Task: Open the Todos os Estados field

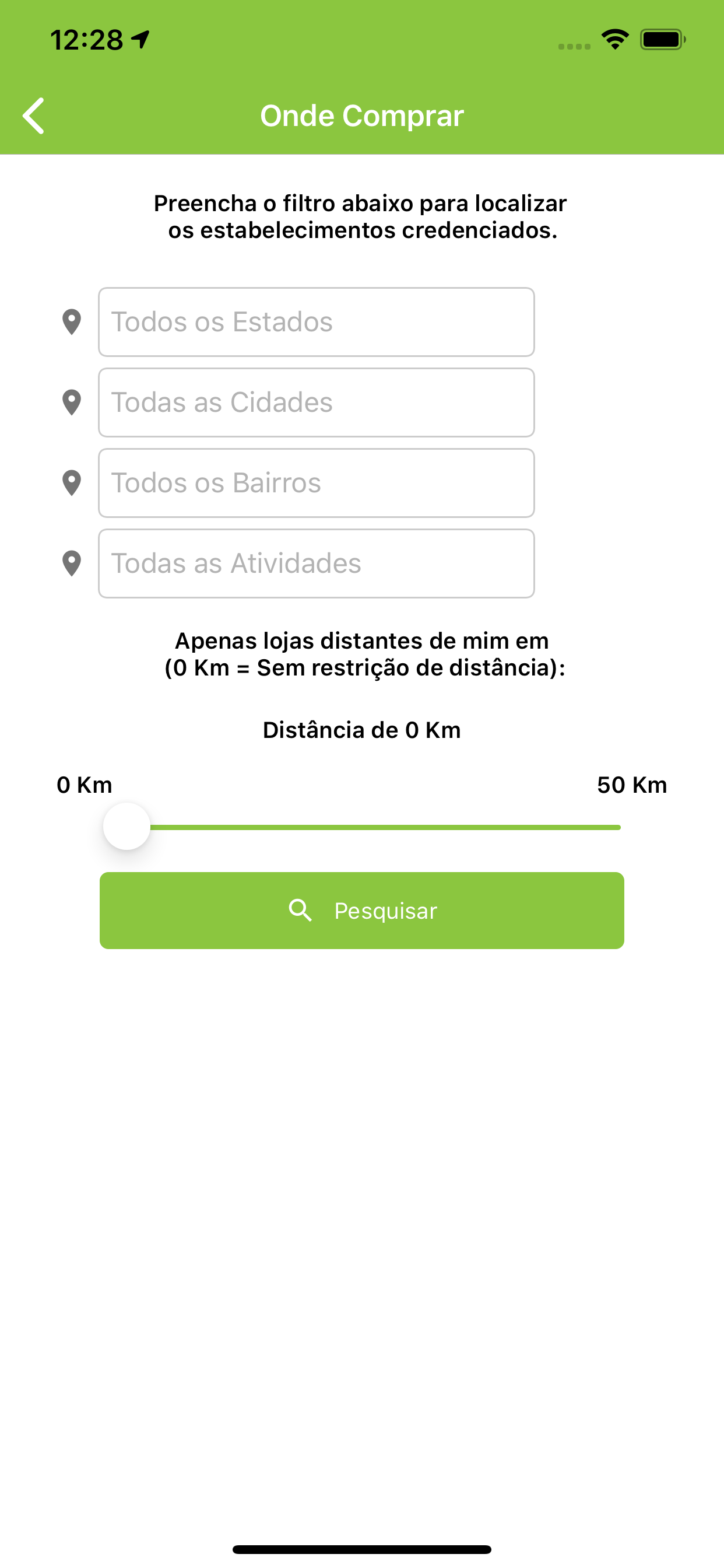Action: click(317, 322)
